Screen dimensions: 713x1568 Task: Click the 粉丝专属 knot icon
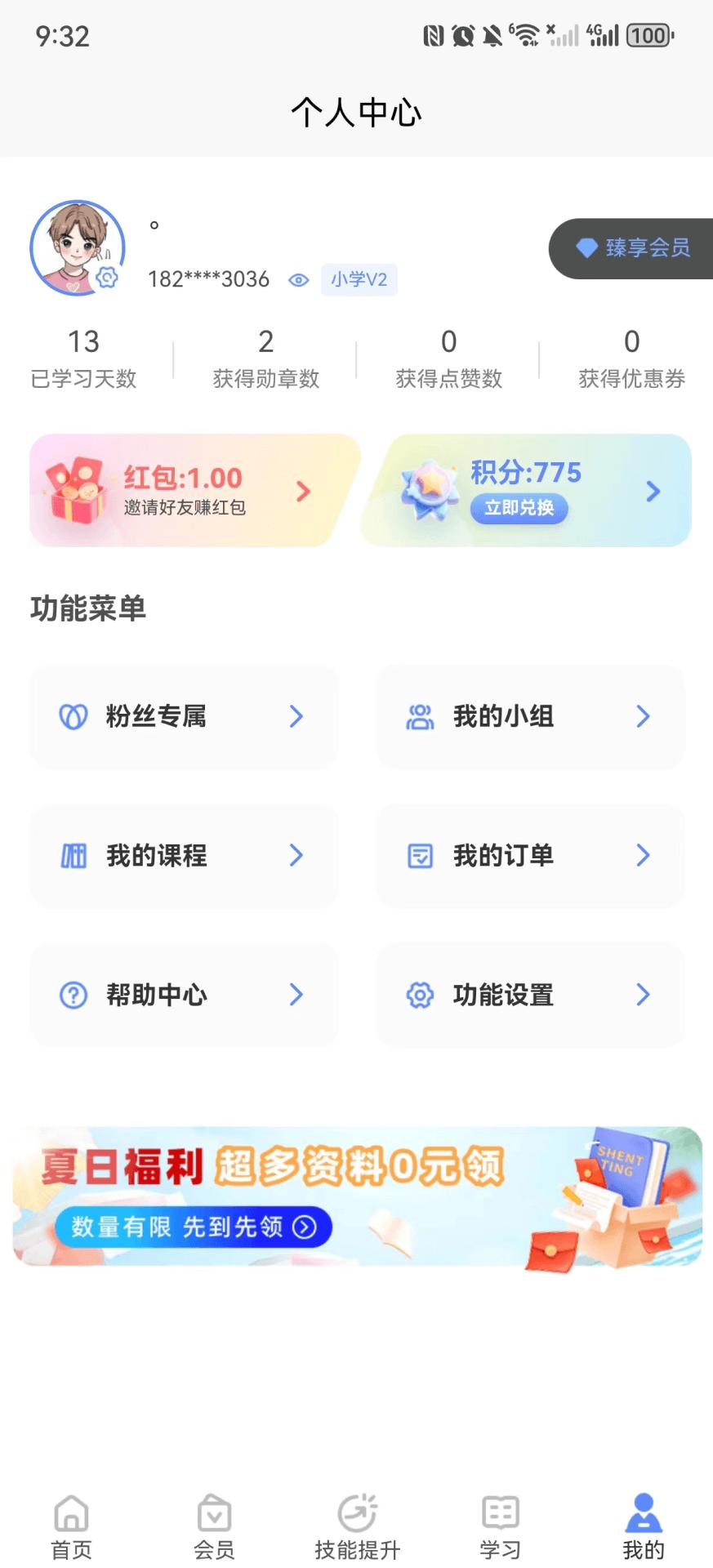[x=73, y=716]
